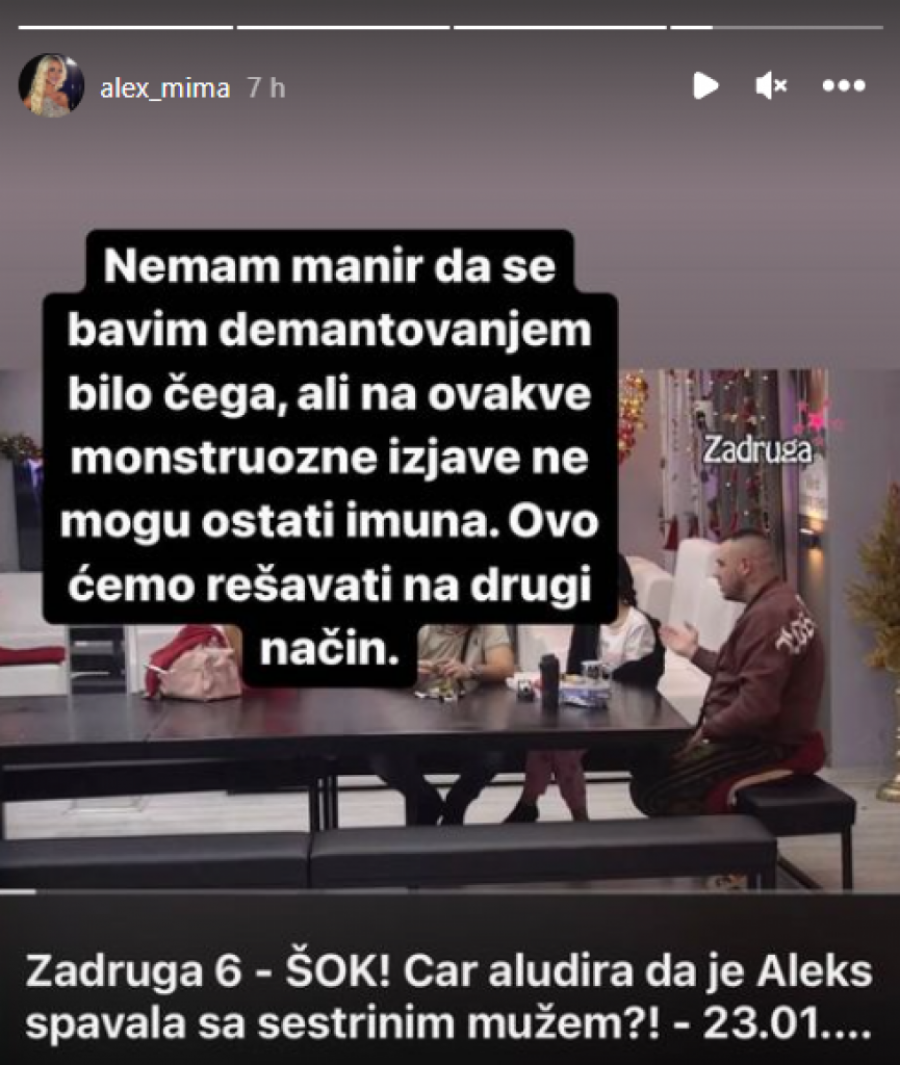Play the paused story
The height and width of the screenshot is (1065, 900).
(705, 86)
